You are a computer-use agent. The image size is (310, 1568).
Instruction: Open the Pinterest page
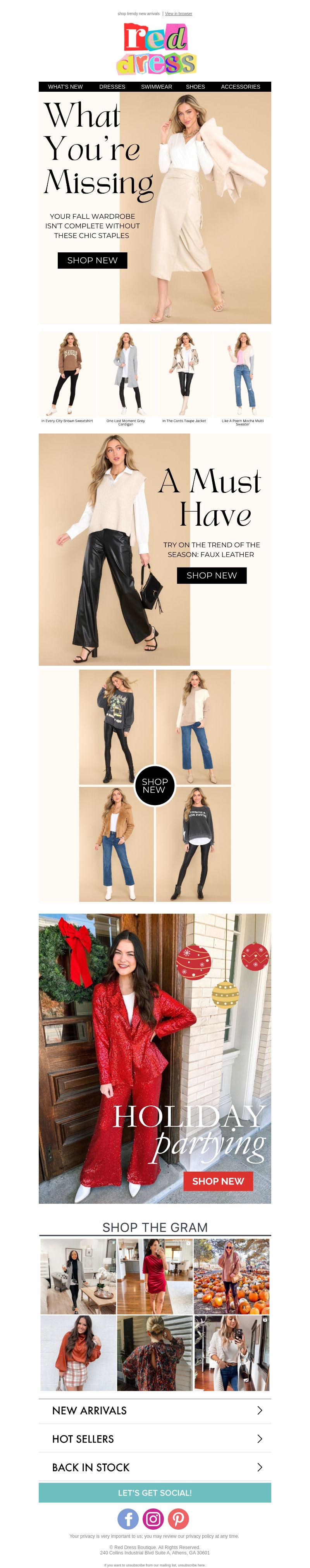pyautogui.click(x=178, y=1519)
